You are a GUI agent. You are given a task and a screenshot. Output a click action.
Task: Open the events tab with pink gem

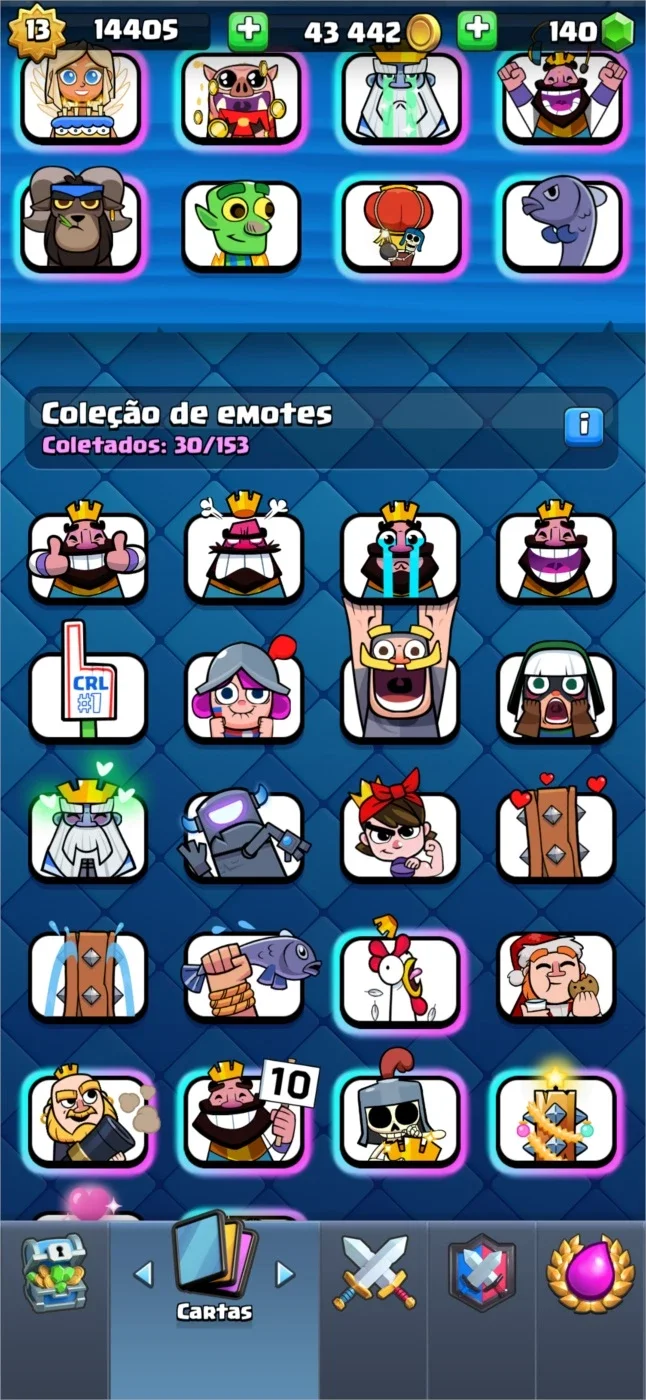tap(590, 1273)
